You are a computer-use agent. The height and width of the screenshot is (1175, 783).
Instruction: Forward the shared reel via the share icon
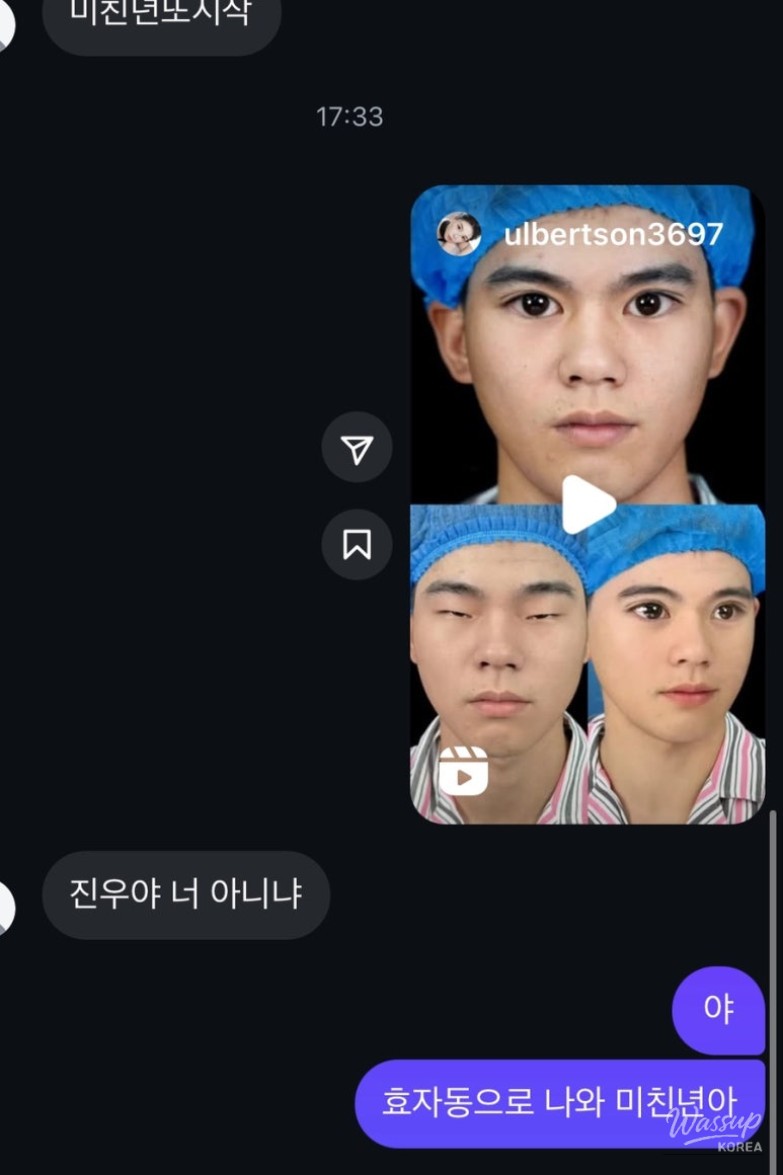point(357,448)
